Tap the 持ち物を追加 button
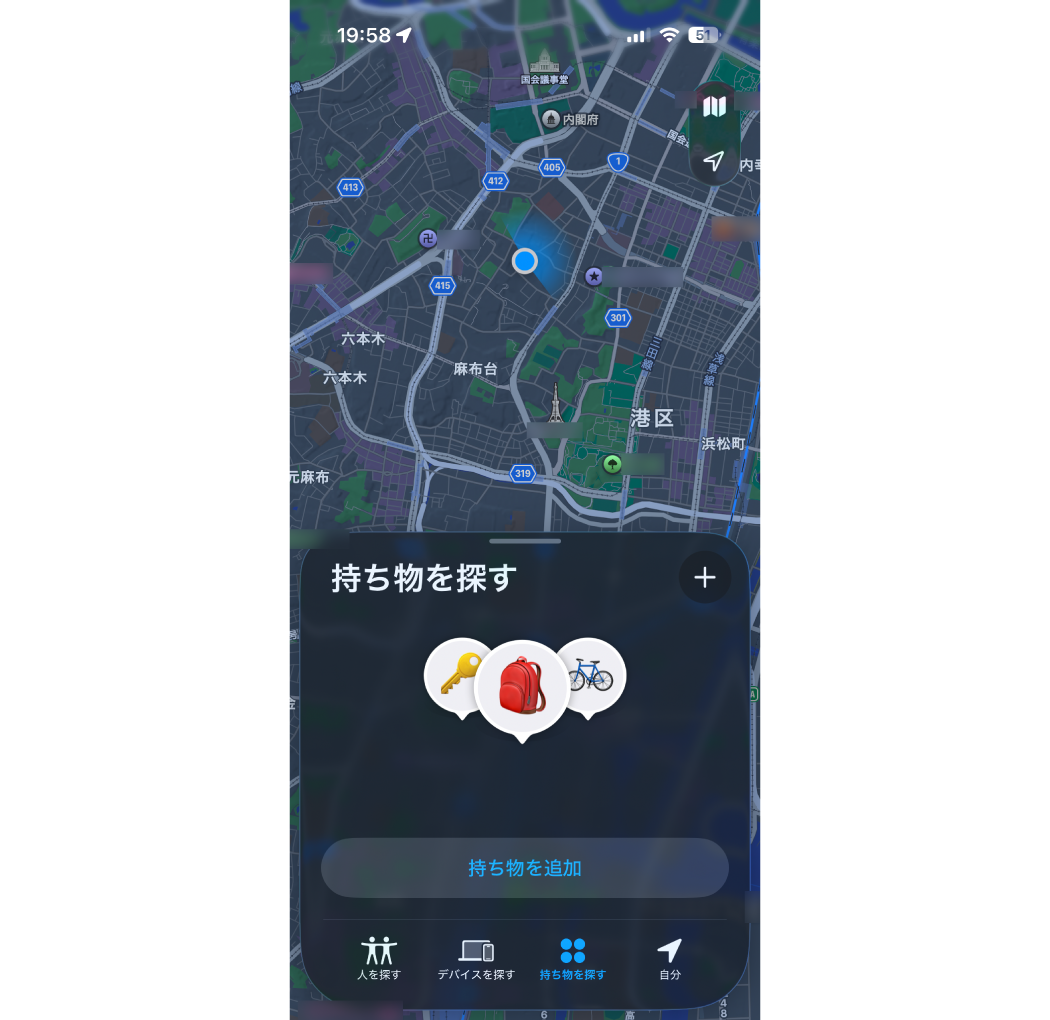The image size is (1050, 1020). point(525,868)
